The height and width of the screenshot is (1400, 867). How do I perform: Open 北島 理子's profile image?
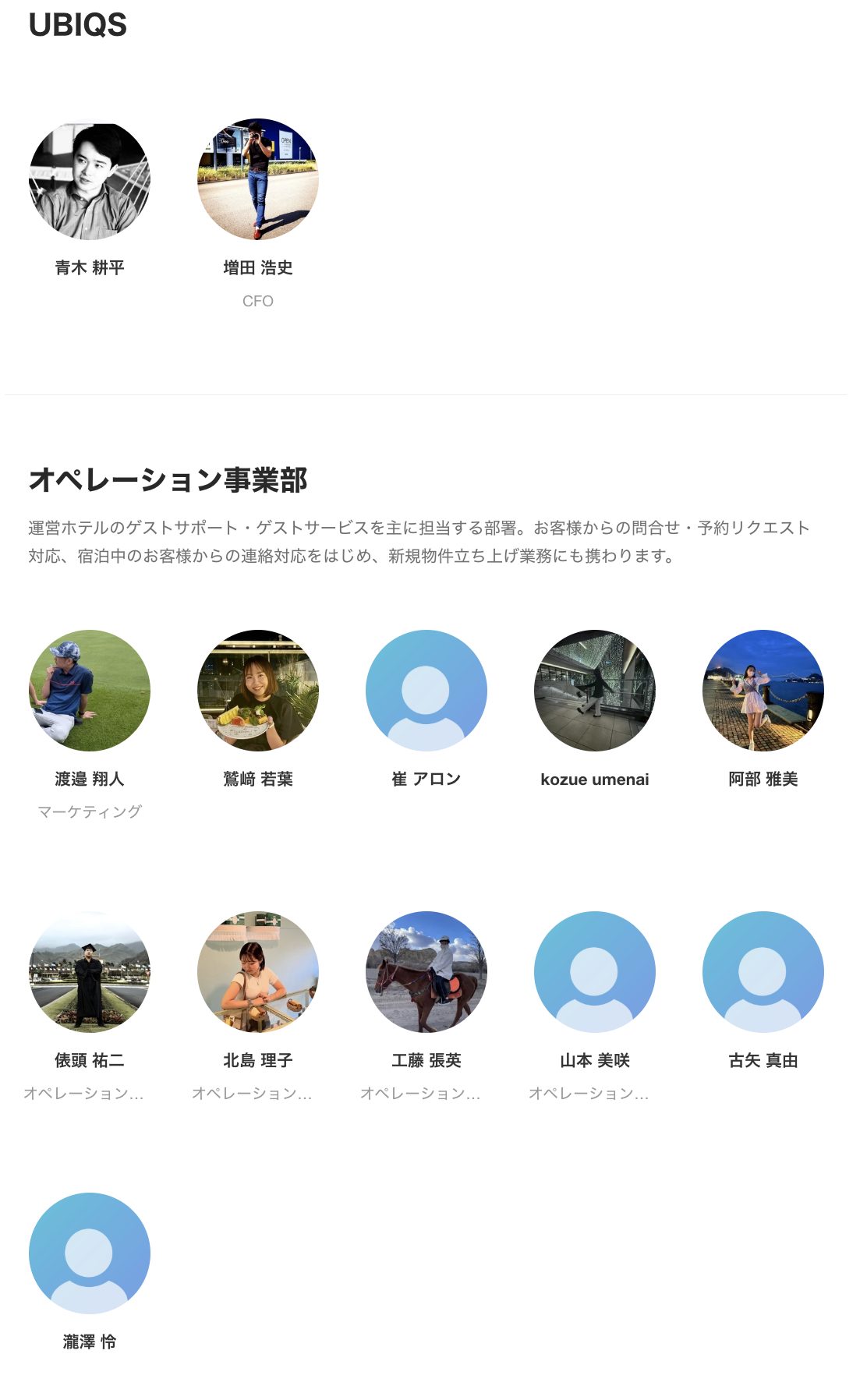[258, 971]
